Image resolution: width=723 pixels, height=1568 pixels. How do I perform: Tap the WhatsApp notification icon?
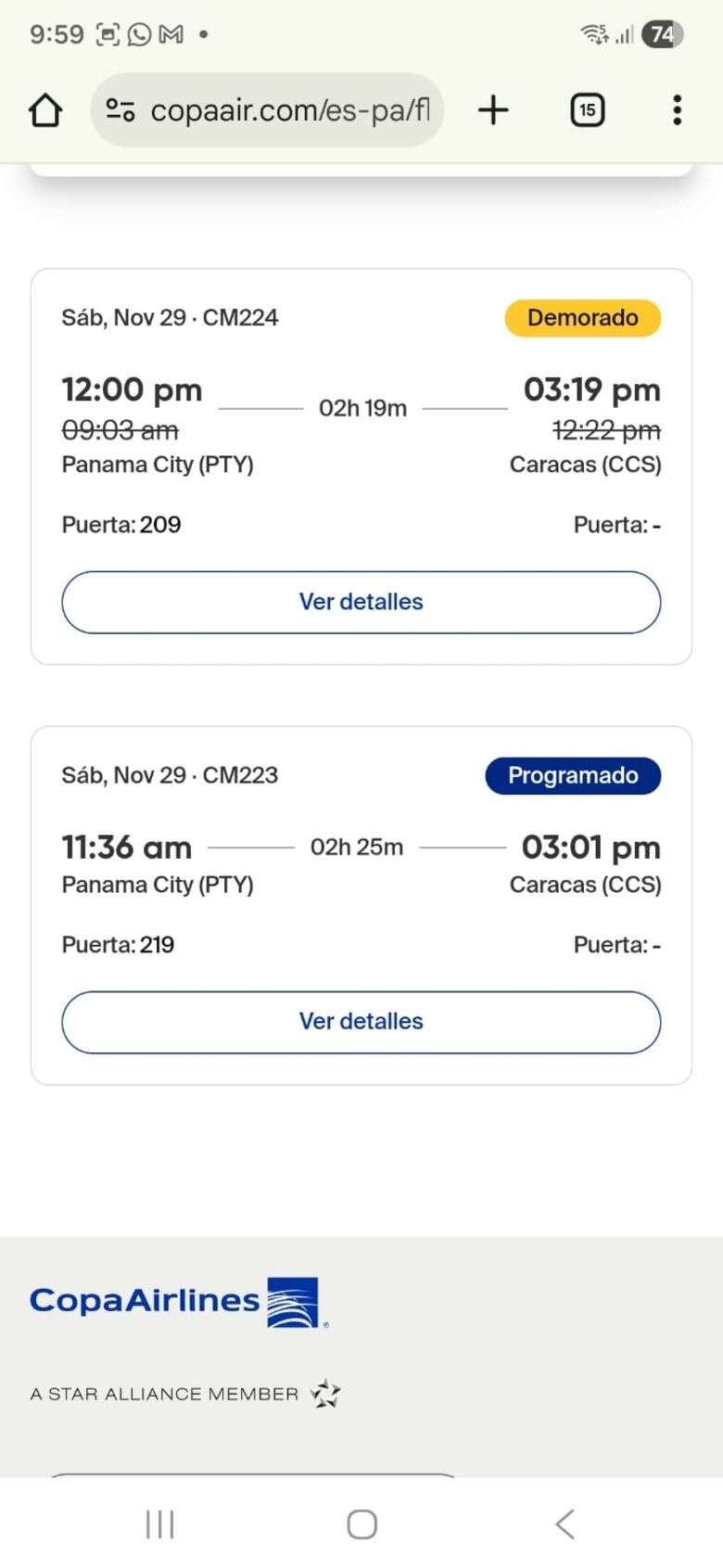click(x=140, y=34)
